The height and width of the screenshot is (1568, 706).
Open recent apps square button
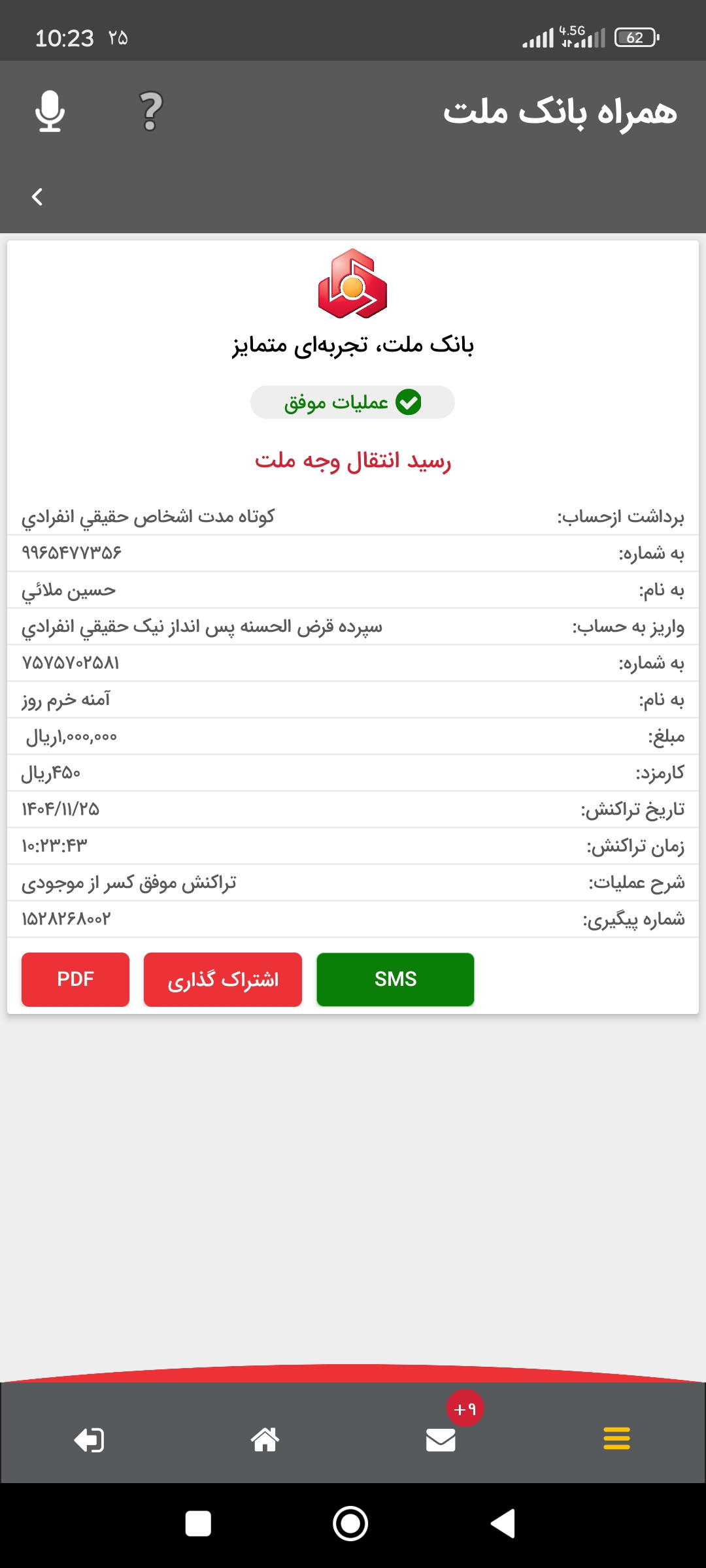198,1524
